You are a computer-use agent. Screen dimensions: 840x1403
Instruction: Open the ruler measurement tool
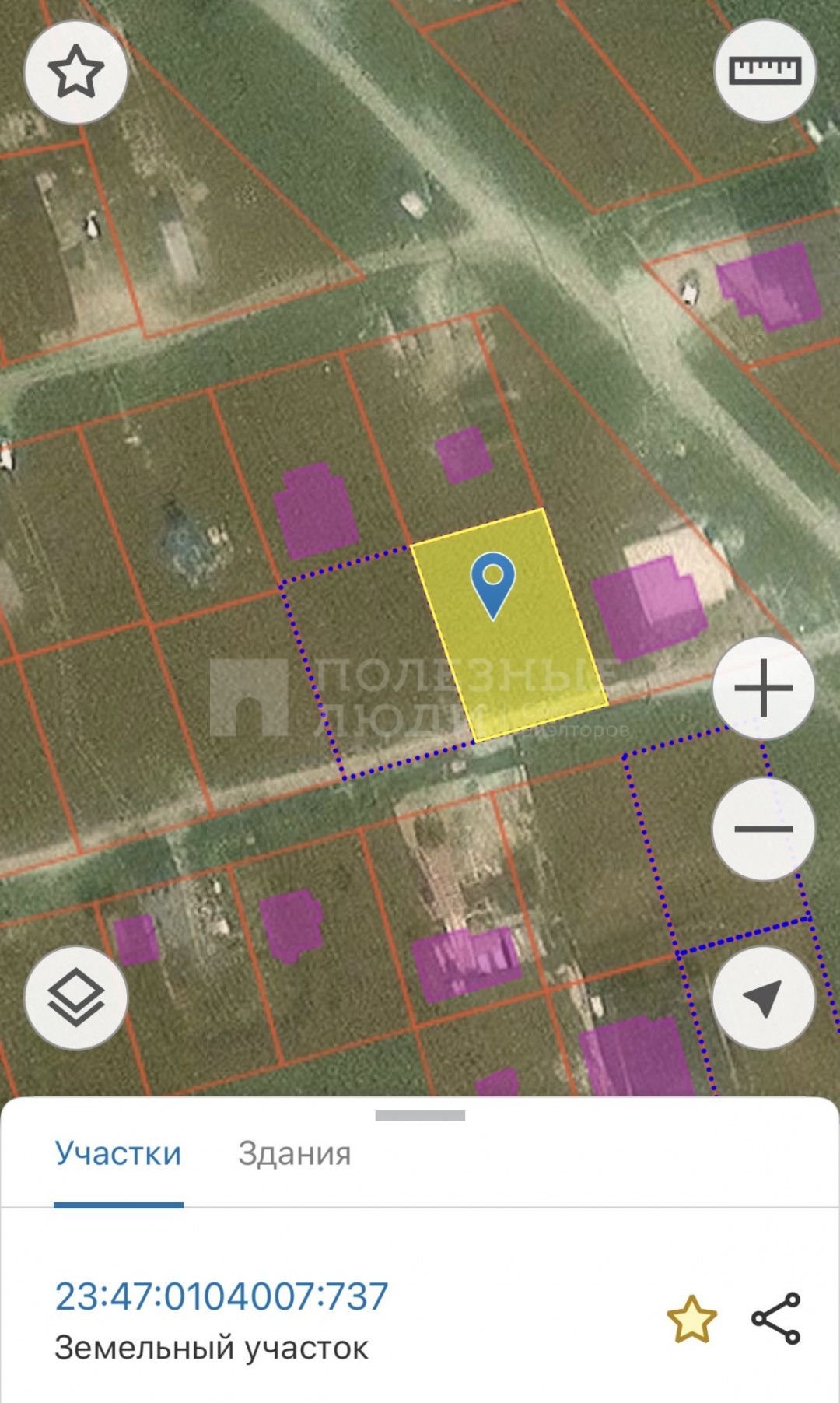(x=764, y=71)
